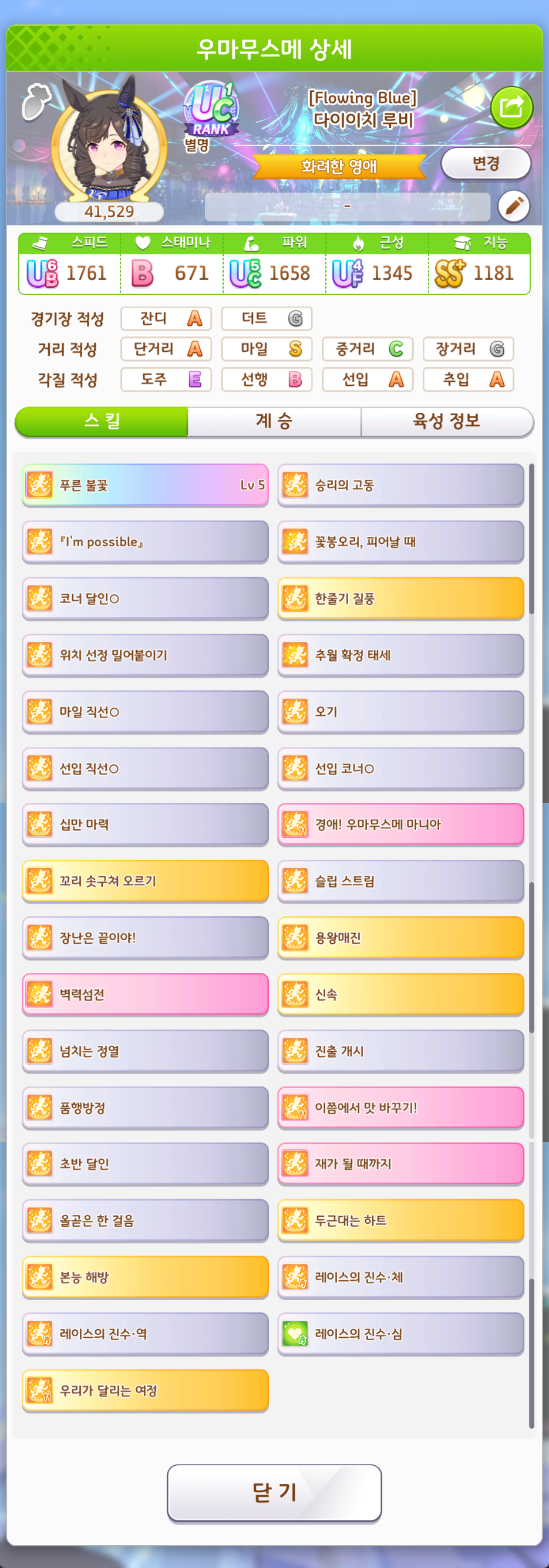Open the 'I'm possible' skill
This screenshot has height=1568, width=549.
[x=146, y=541]
